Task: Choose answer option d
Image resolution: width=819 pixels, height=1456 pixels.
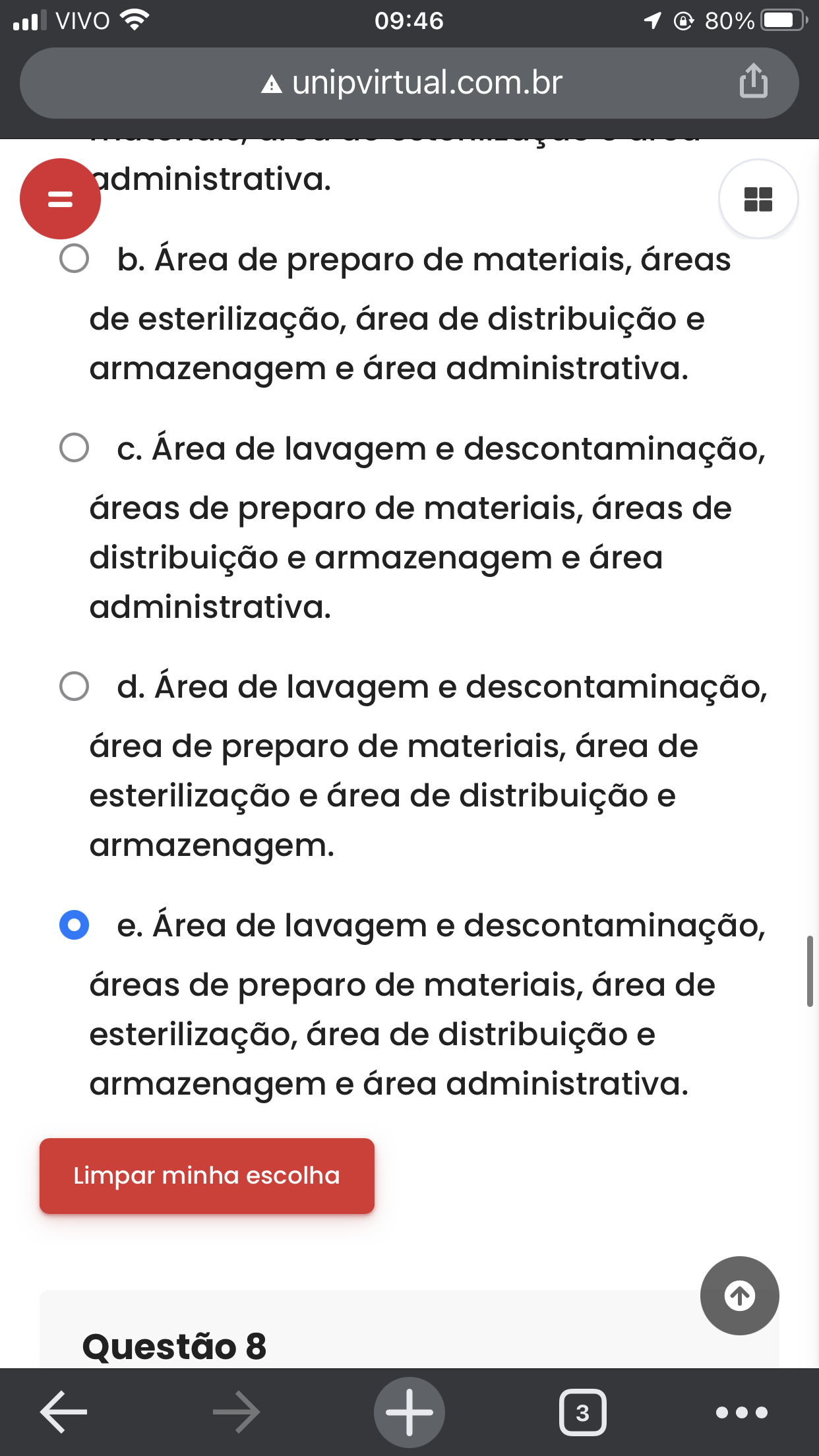Action: click(74, 686)
